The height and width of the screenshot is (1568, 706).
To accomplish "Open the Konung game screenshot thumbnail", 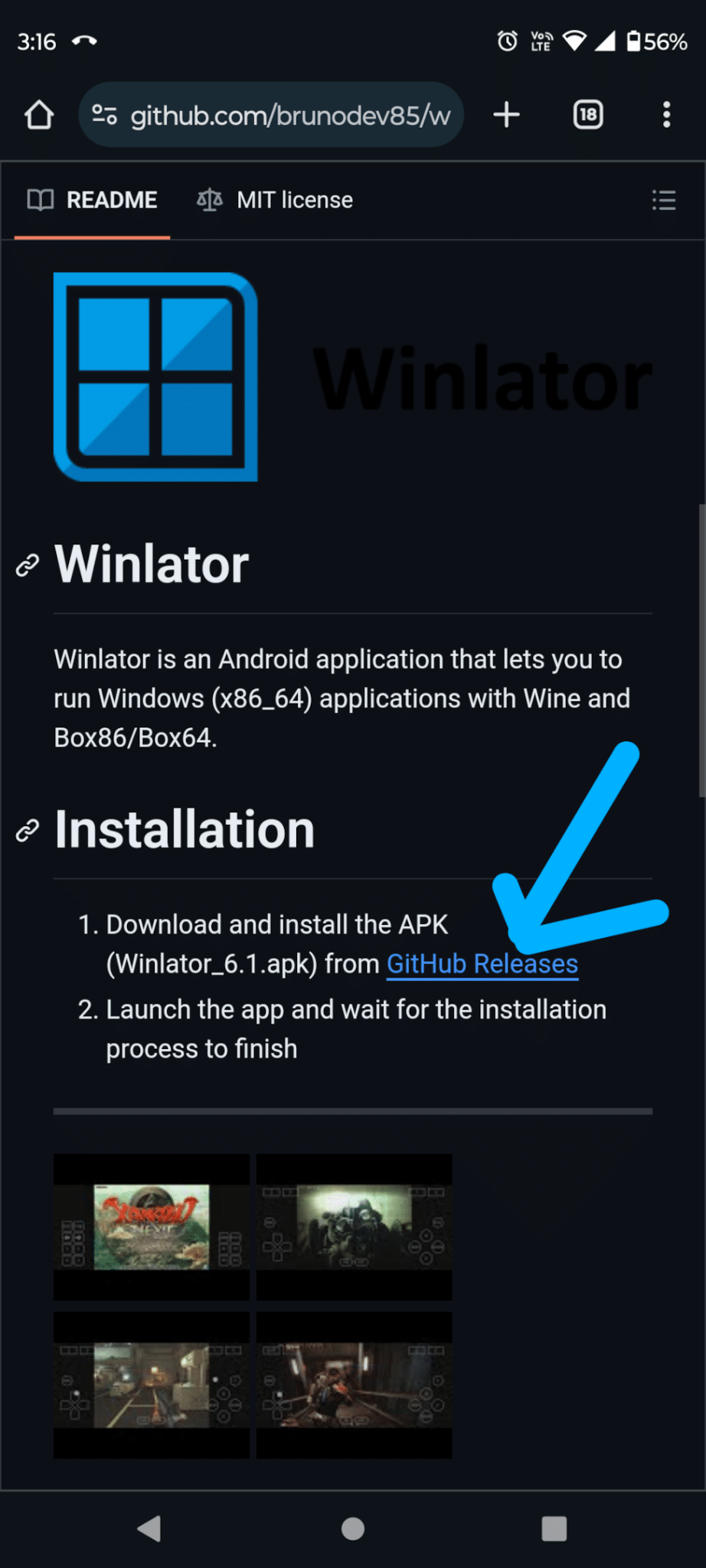I will point(151,1227).
